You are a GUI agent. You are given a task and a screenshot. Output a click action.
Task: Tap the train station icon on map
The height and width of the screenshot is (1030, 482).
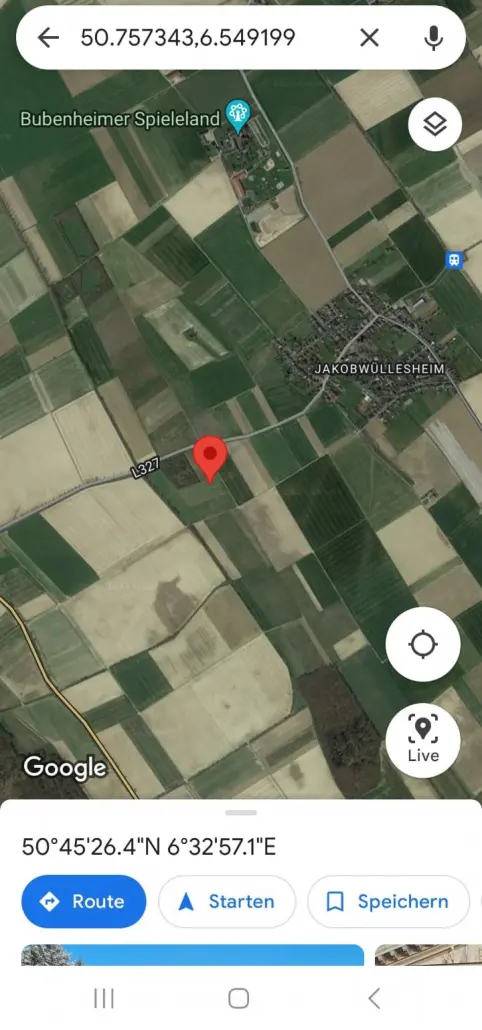point(454,260)
